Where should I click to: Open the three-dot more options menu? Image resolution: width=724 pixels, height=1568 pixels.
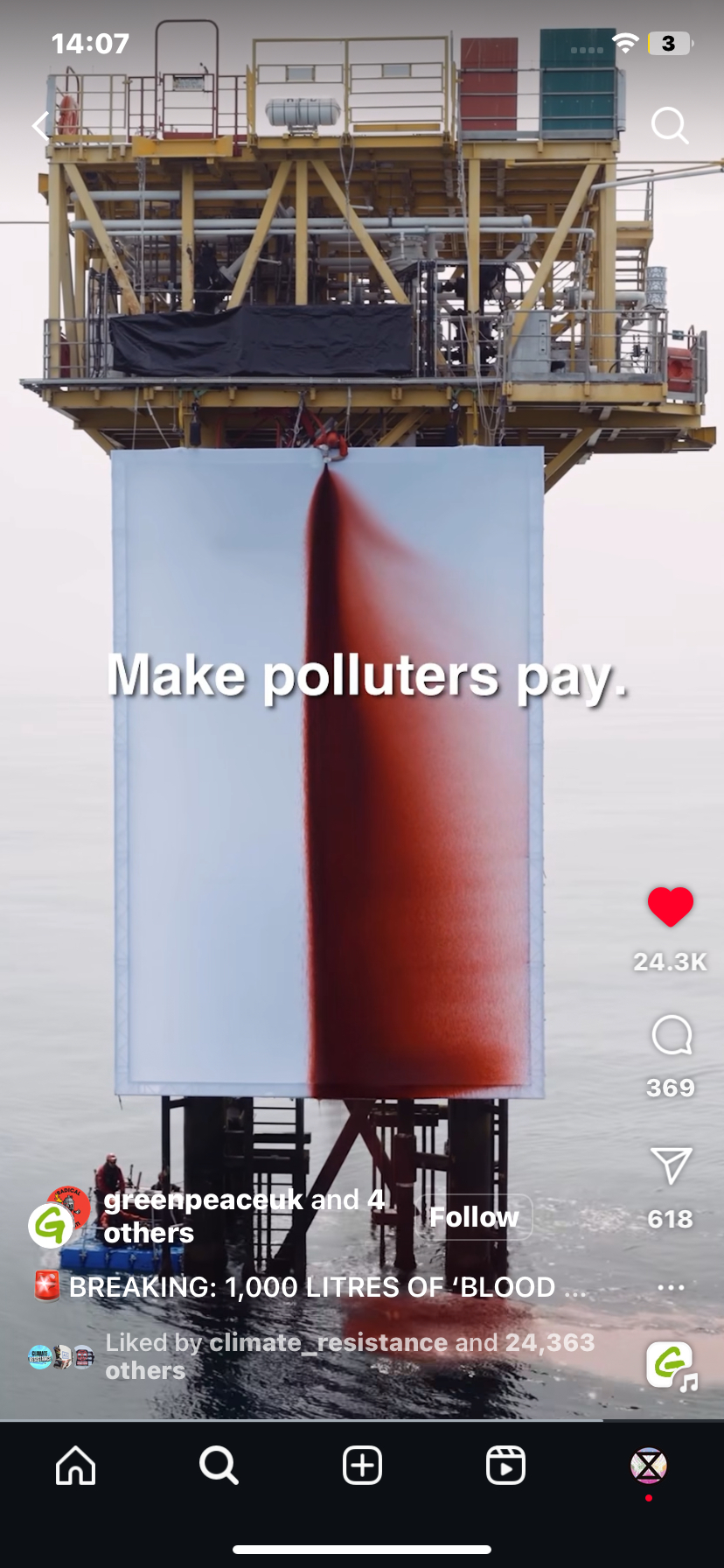(671, 1287)
